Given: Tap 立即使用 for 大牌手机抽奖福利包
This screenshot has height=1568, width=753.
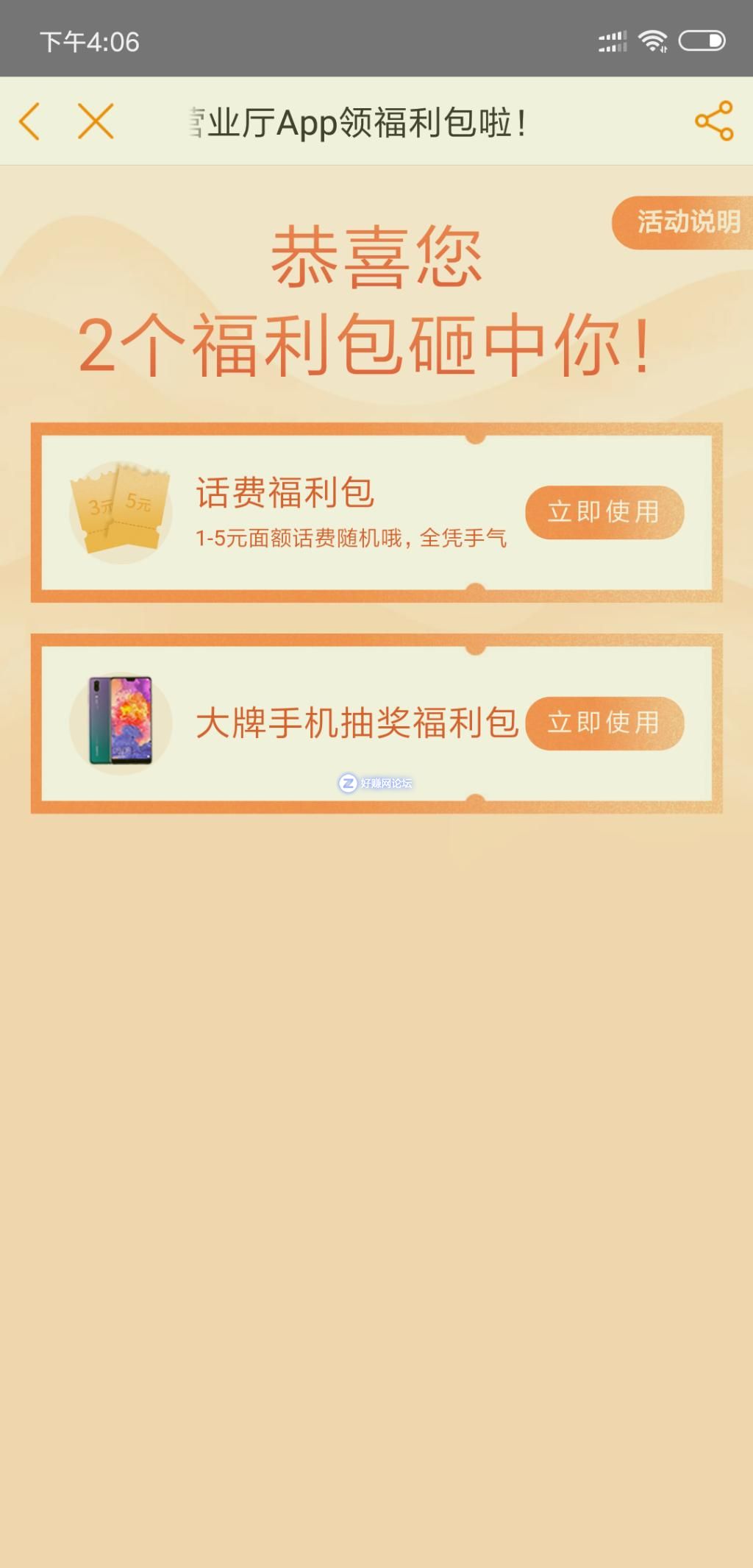Looking at the screenshot, I should pyautogui.click(x=604, y=723).
